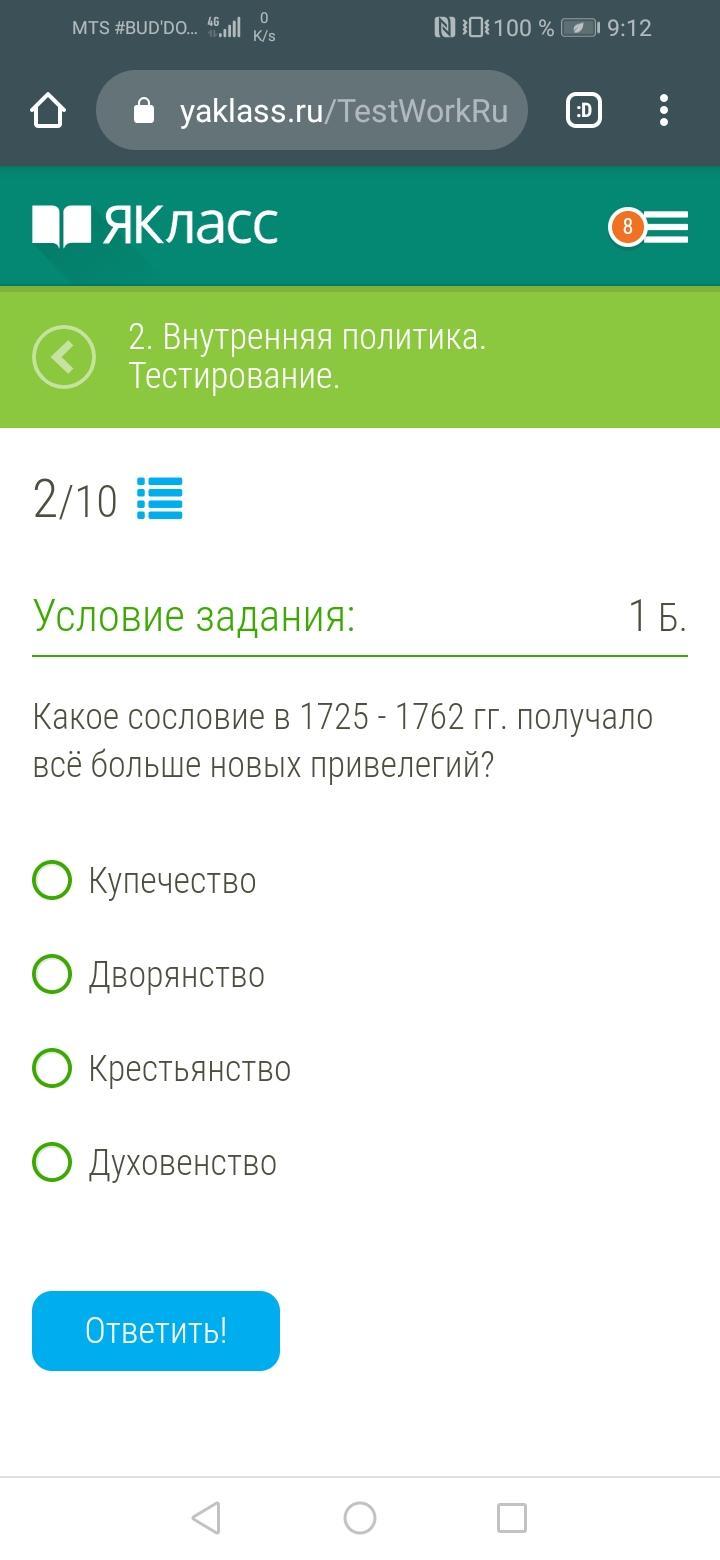Open the browser tab switcher

tap(584, 110)
